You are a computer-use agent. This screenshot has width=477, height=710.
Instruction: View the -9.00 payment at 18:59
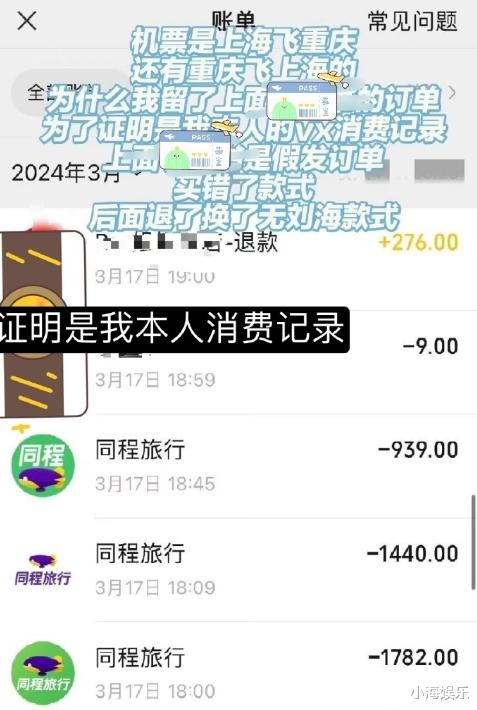(238, 362)
